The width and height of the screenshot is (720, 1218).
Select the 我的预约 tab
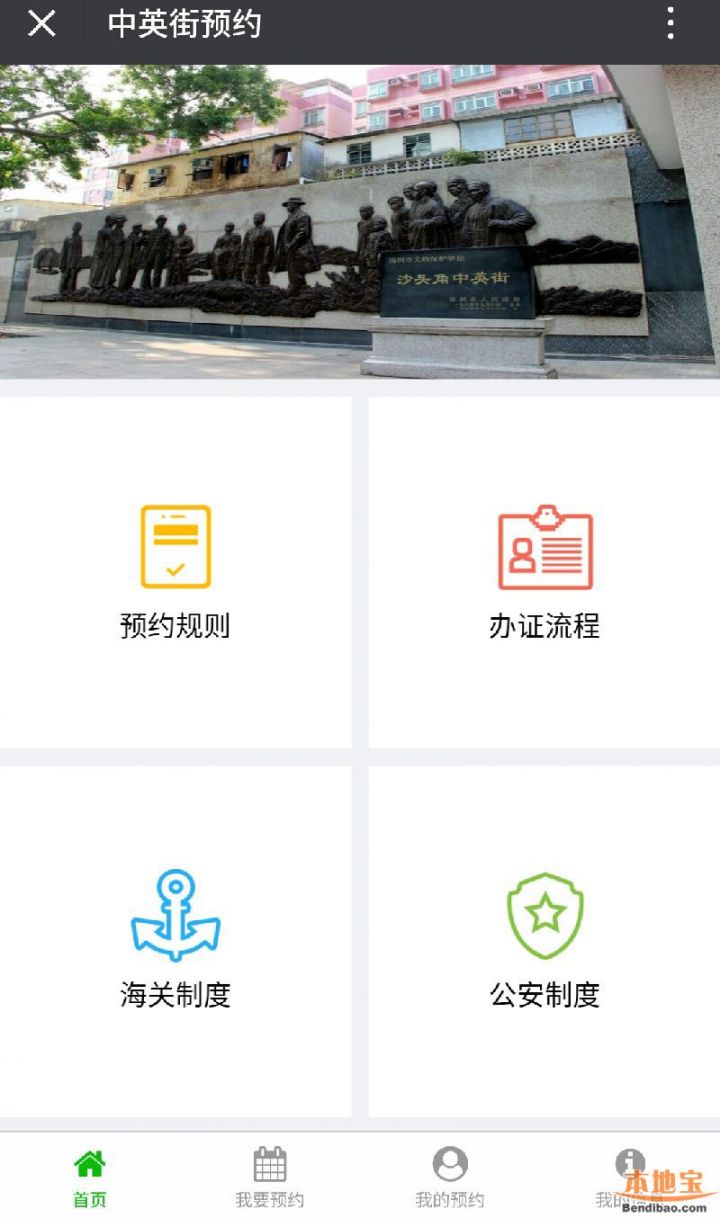449,1177
